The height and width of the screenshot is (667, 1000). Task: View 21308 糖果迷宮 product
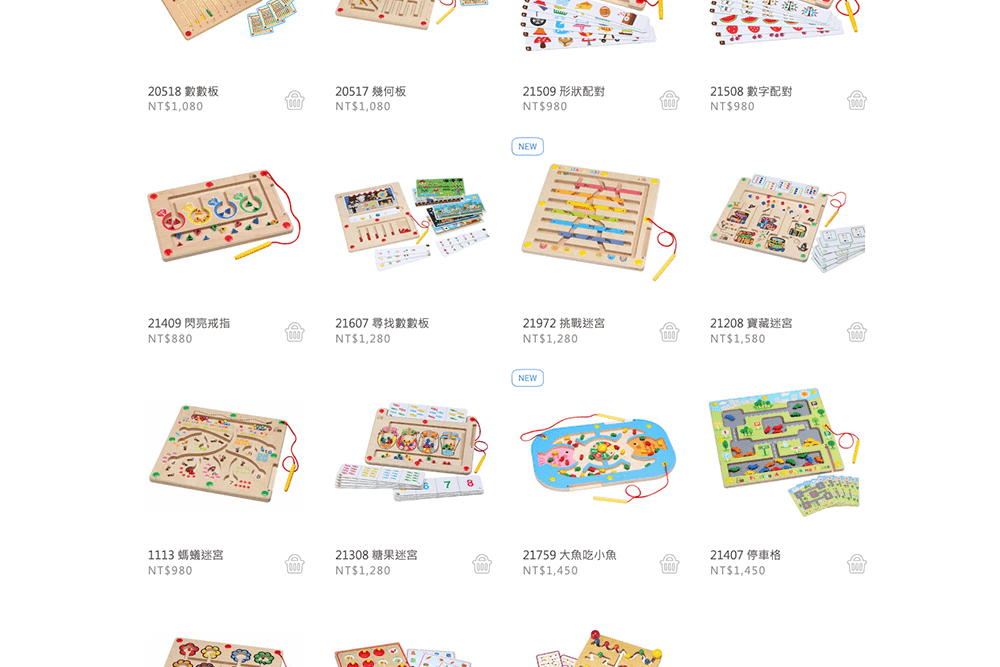click(x=411, y=452)
